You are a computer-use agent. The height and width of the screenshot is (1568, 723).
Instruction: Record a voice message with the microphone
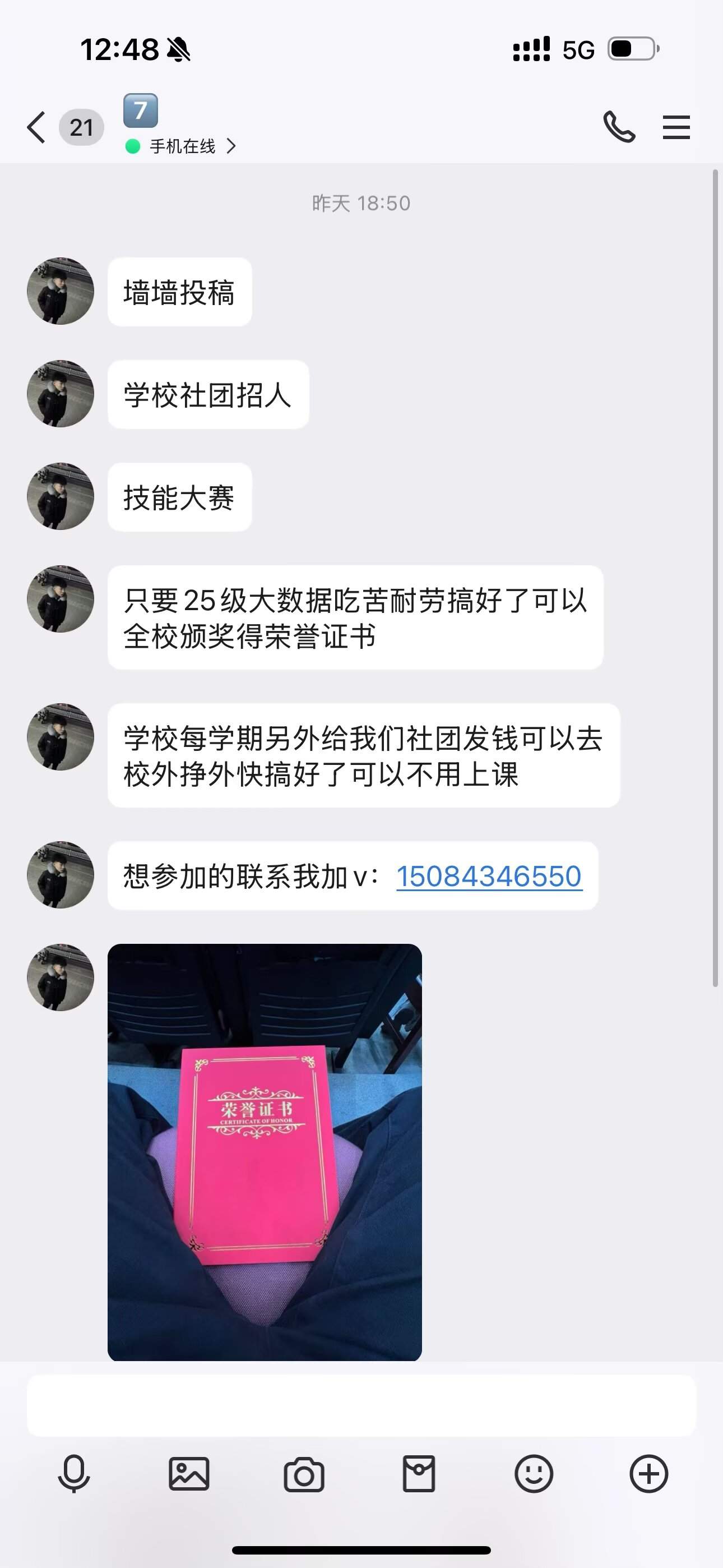[x=73, y=1474]
